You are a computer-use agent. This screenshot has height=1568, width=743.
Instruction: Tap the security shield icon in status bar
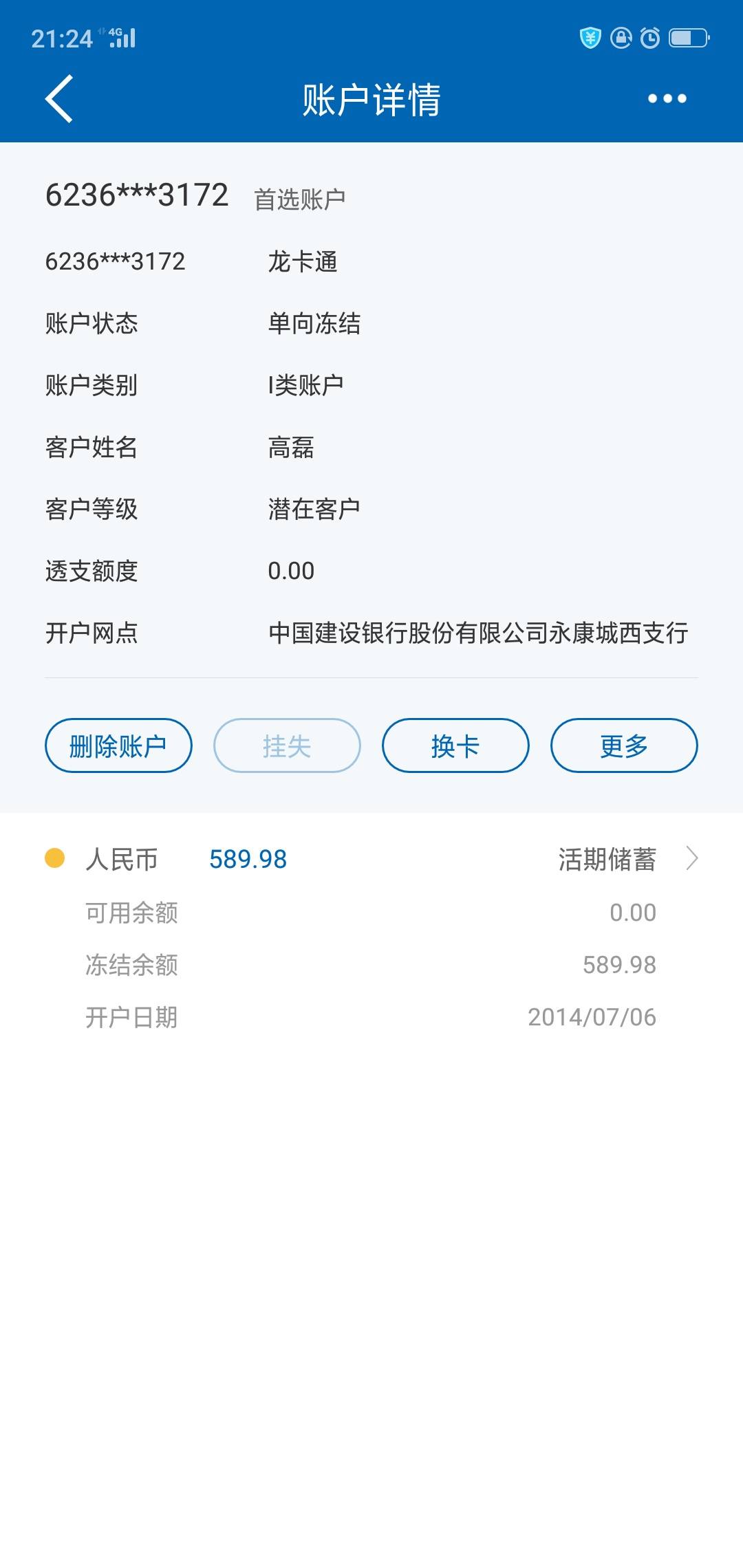tap(590, 39)
